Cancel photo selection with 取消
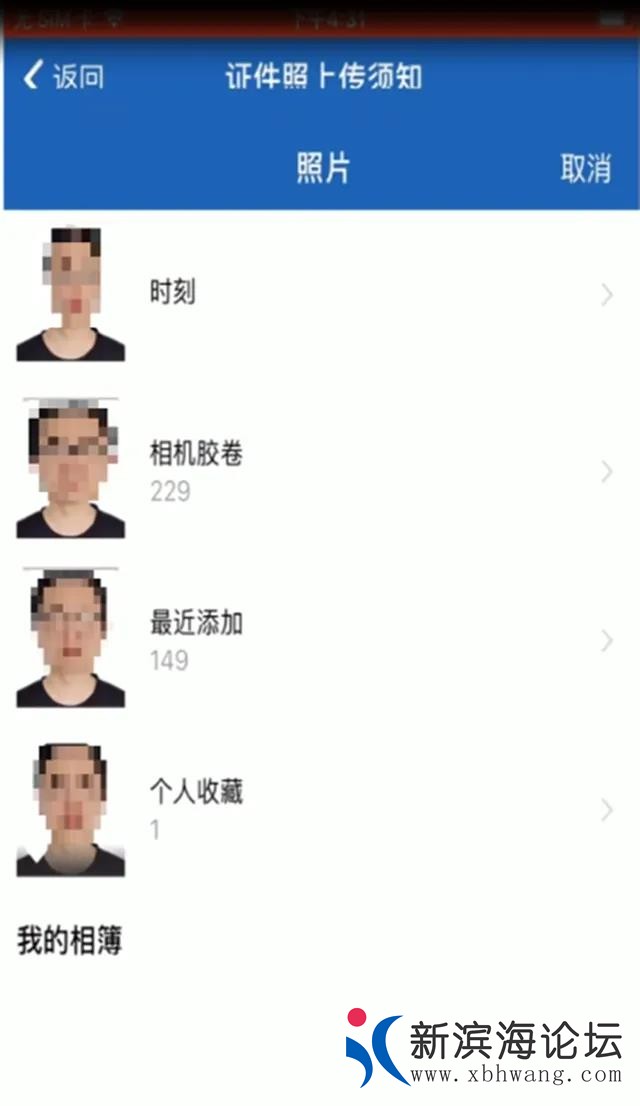 [x=585, y=168]
